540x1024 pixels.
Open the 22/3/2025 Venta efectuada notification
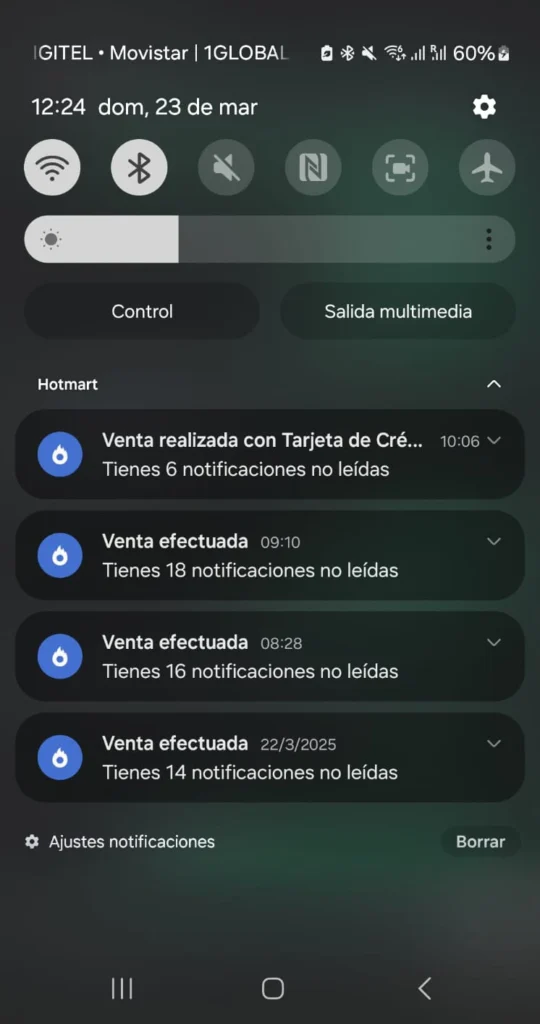click(270, 758)
